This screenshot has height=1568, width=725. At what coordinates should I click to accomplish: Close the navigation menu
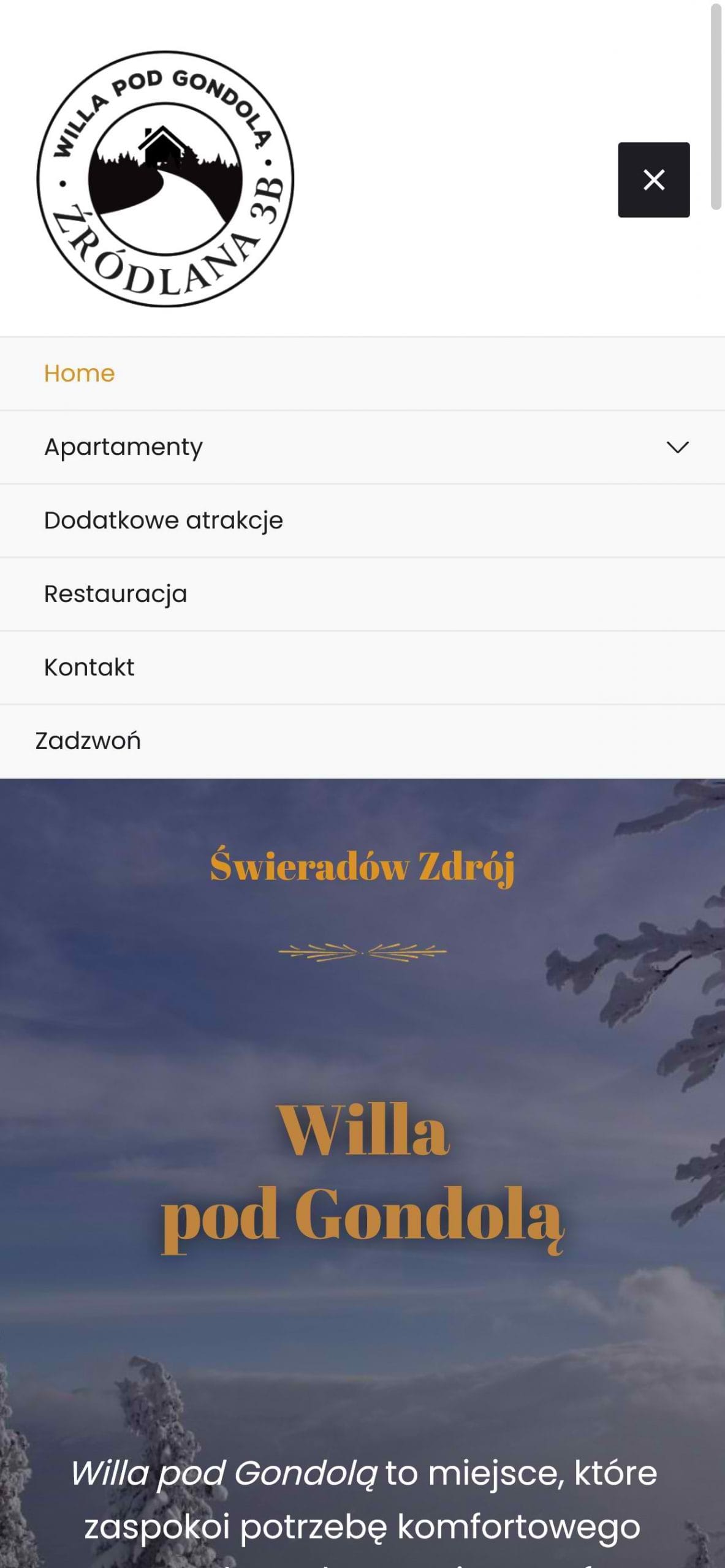coord(653,179)
